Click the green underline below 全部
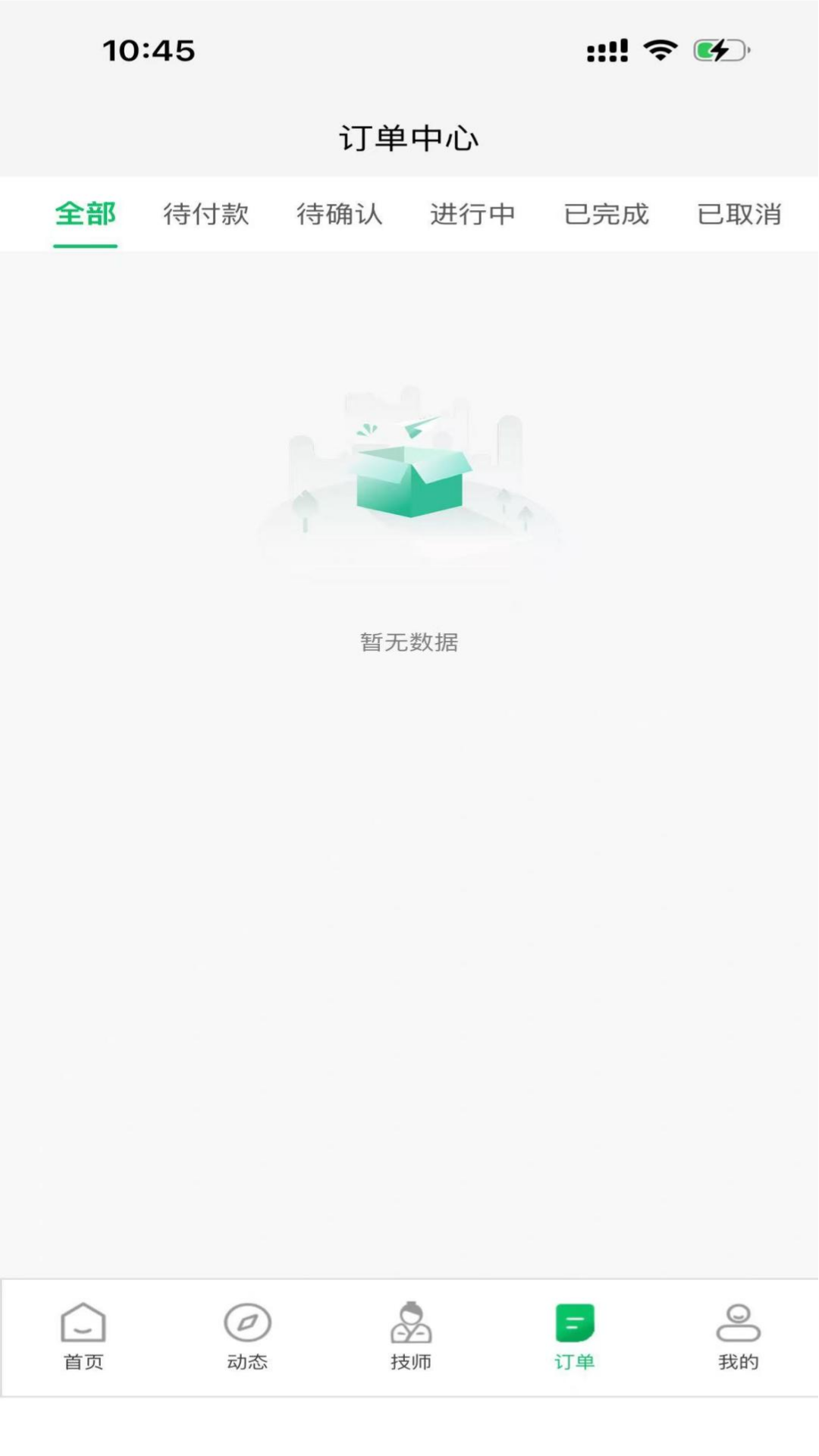The image size is (819, 1456). click(x=85, y=245)
